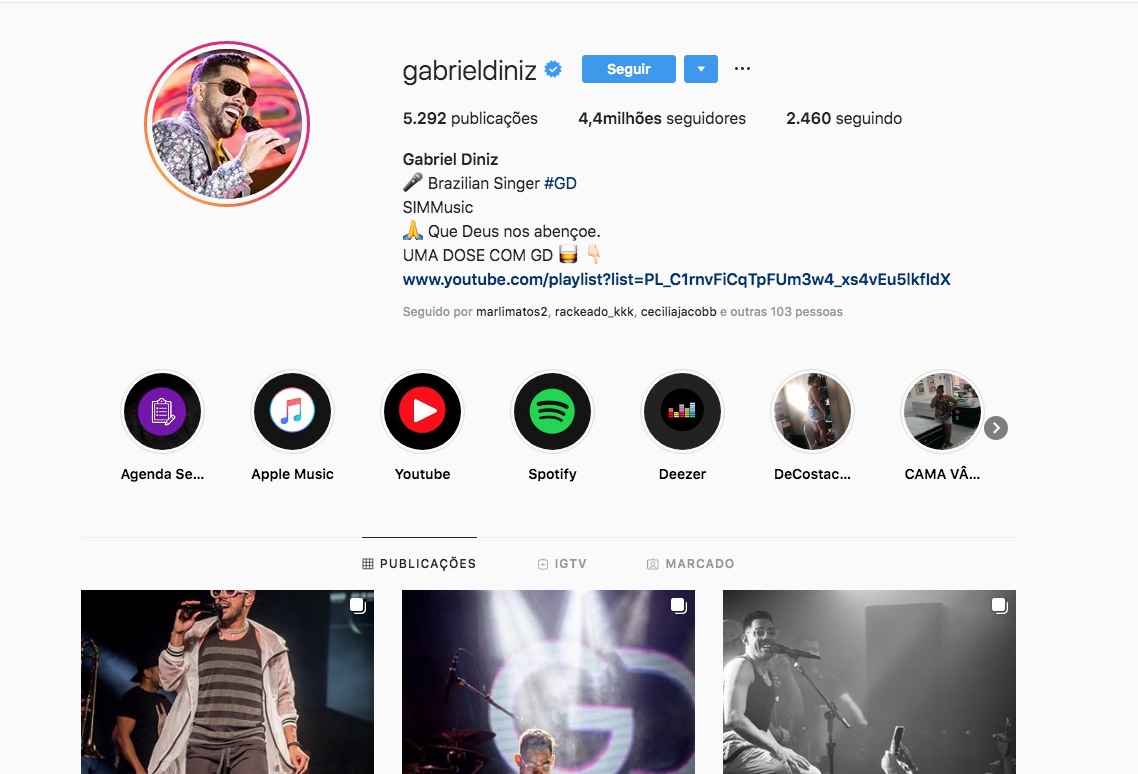The height and width of the screenshot is (774, 1138).
Task: Open the DeCostac... story highlight
Action: click(812, 412)
